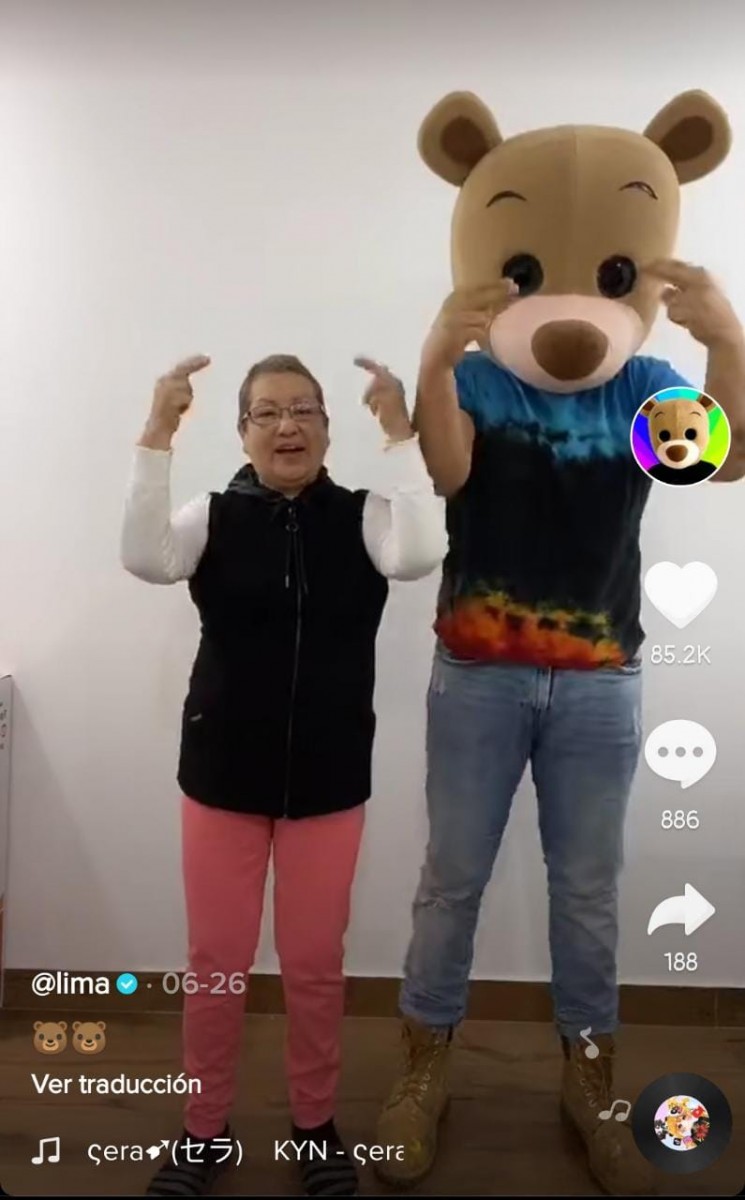
Task: Open the @lima username profile
Action: pos(71,984)
